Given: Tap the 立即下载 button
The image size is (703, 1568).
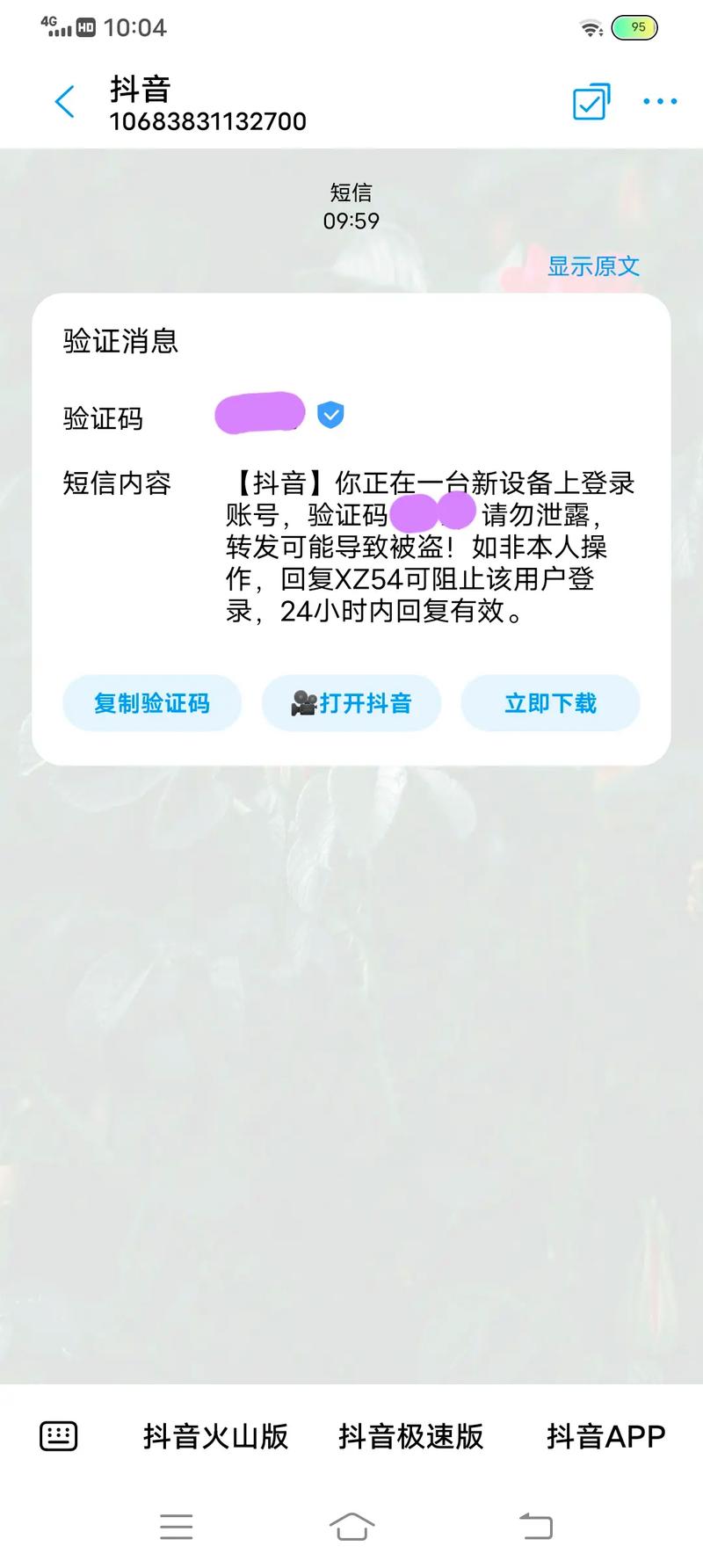Looking at the screenshot, I should coord(550,703).
